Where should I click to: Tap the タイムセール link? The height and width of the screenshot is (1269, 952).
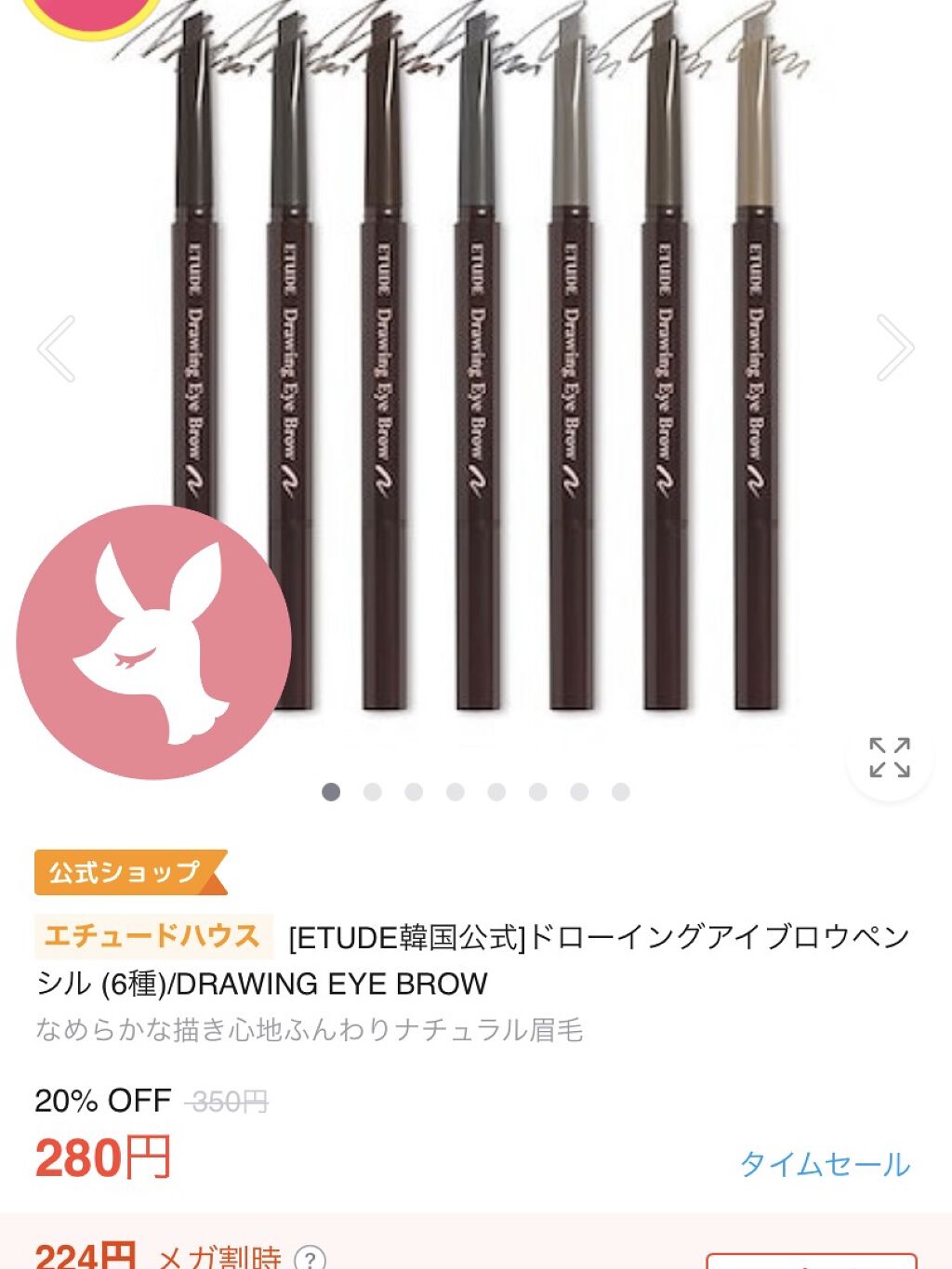(825, 1164)
